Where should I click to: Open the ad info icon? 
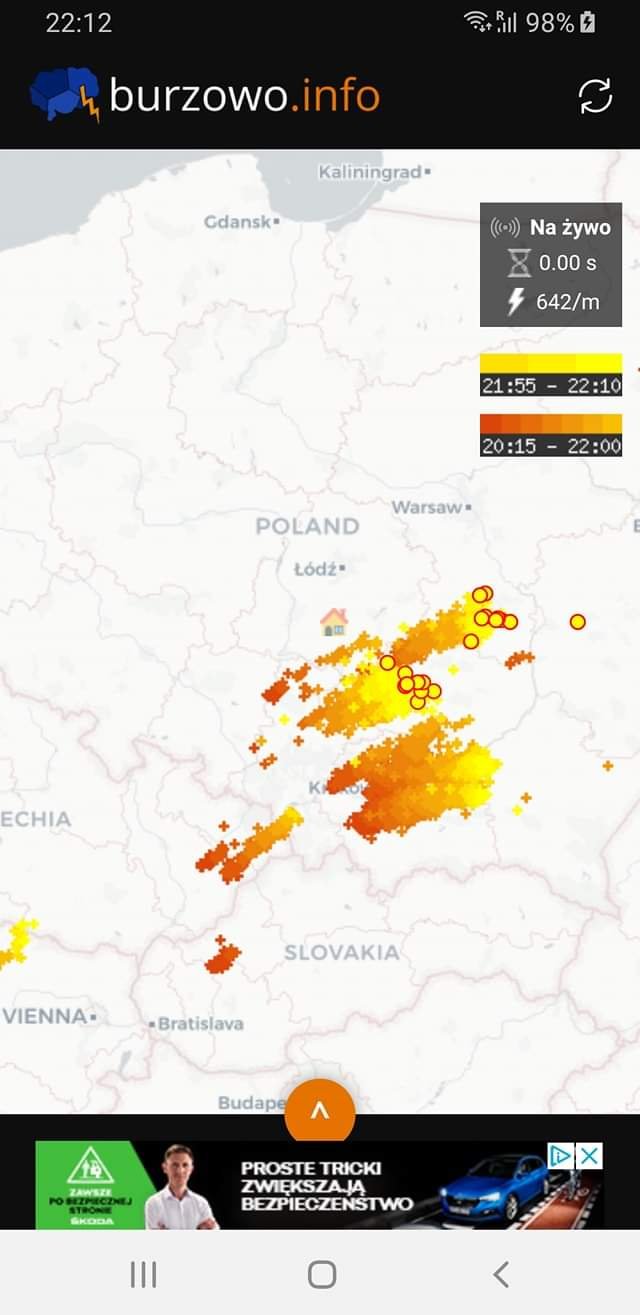[563, 1156]
